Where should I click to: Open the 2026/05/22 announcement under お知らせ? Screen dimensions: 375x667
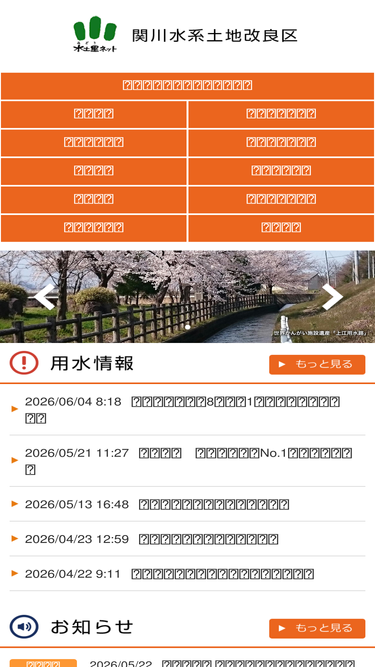(x=223, y=663)
